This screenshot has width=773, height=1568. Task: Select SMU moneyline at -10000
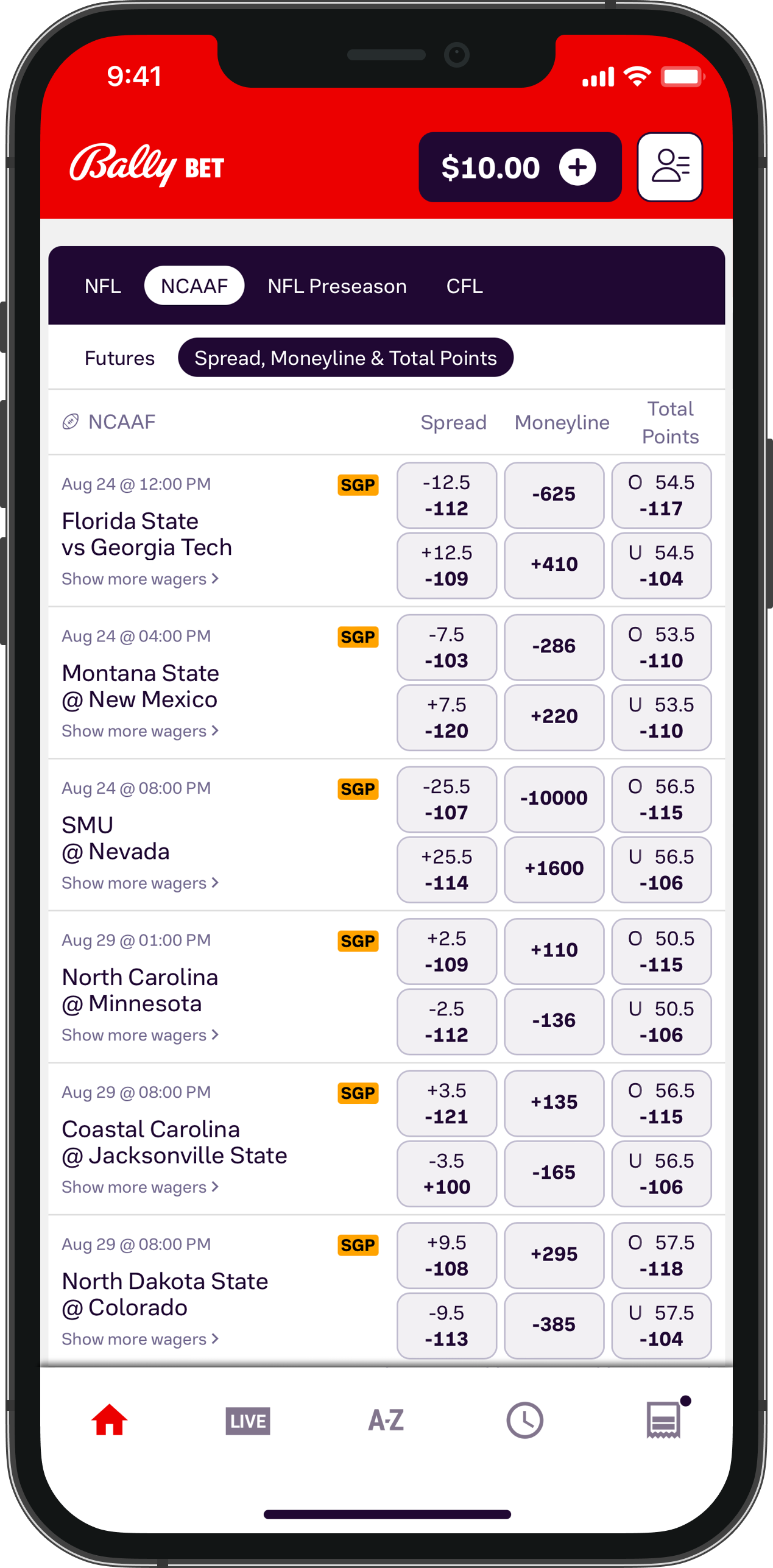point(554,799)
